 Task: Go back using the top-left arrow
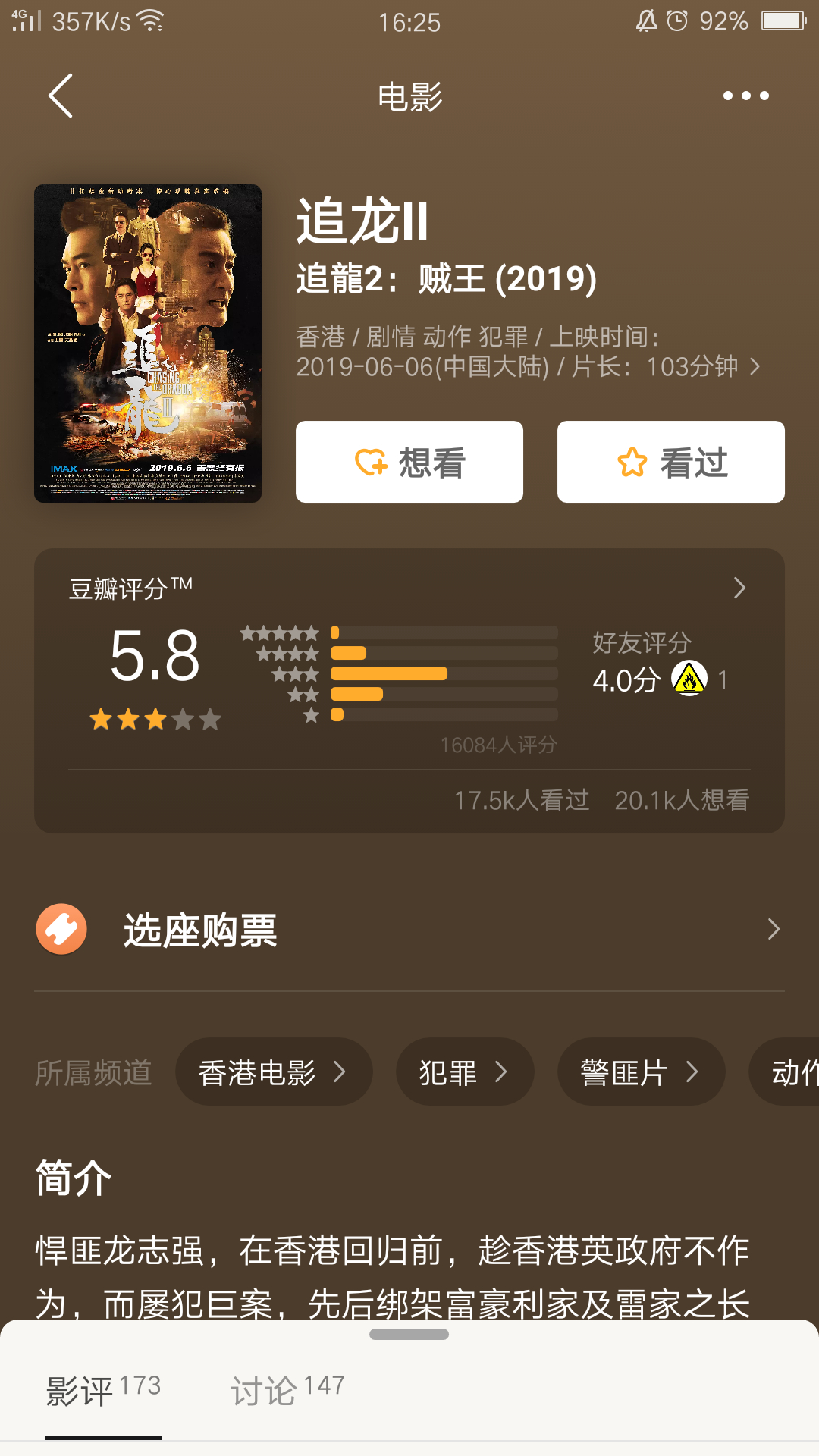tap(61, 96)
